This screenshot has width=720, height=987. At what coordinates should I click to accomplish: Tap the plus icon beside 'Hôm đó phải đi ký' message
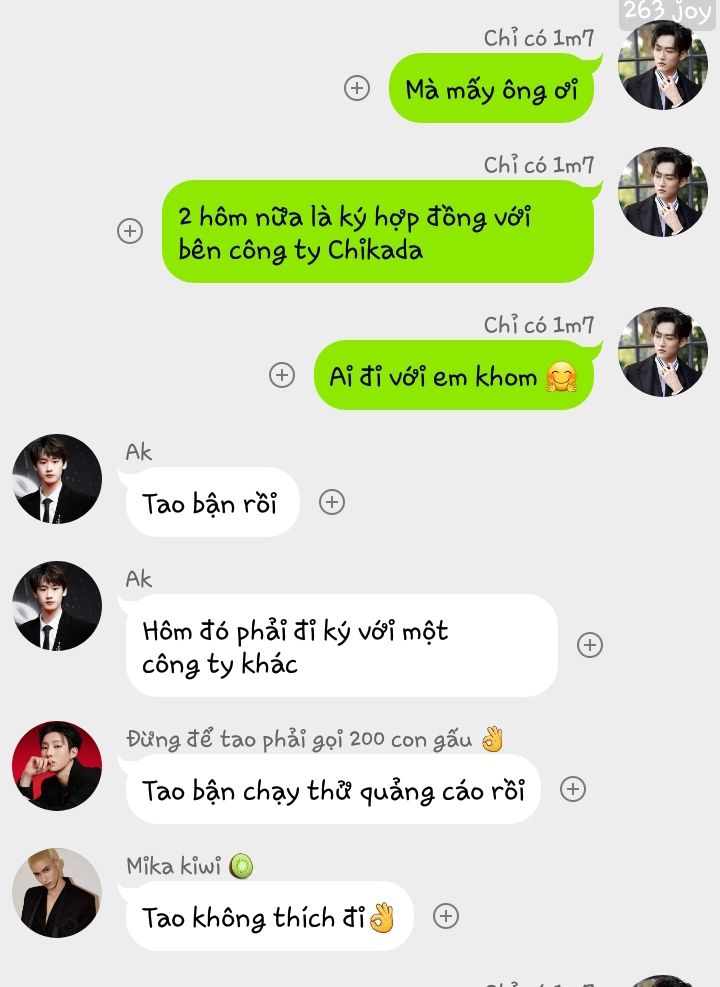pyautogui.click(x=590, y=645)
